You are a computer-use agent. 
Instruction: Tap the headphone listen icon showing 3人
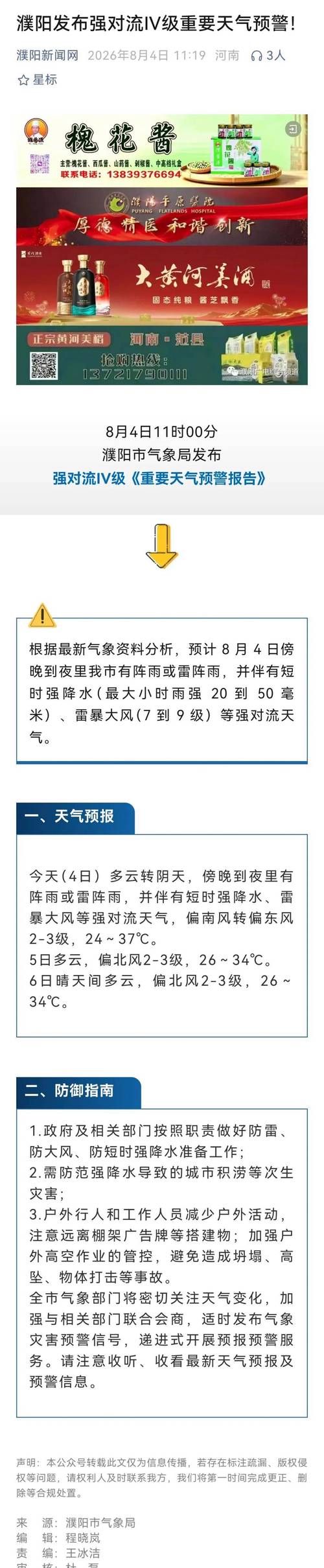coord(268,56)
